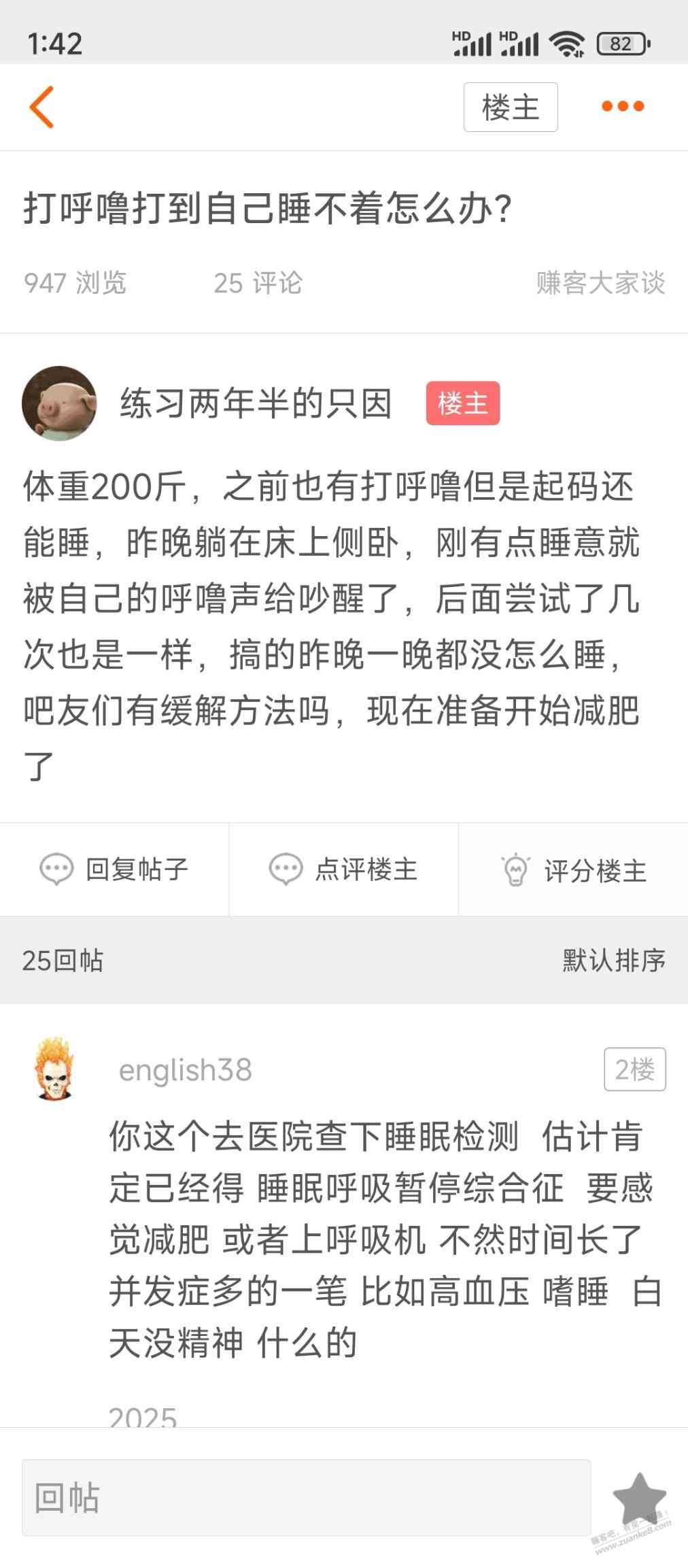This screenshot has height=1568, width=688.
Task: Favorite this thread with the star icon
Action: (638, 1497)
